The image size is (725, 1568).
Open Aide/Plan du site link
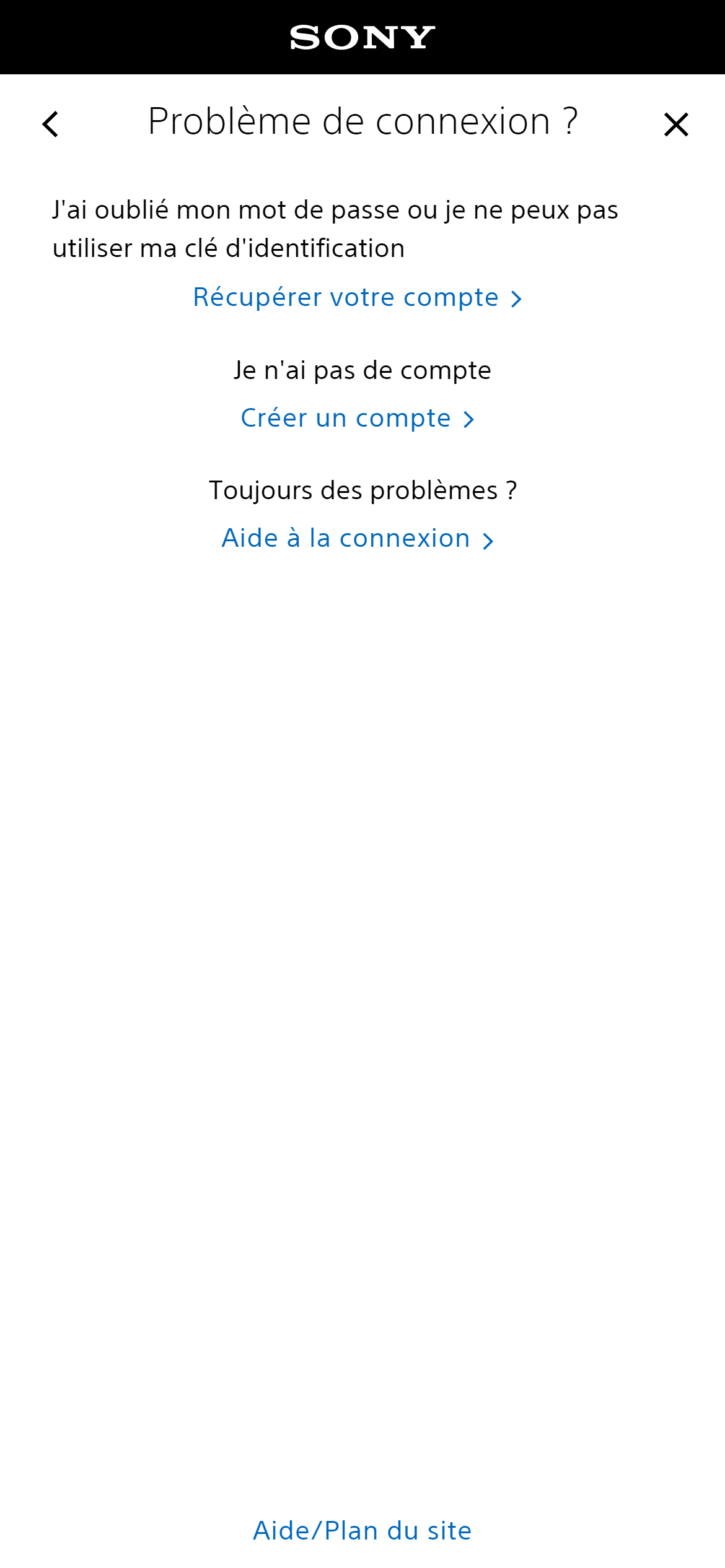point(362,1530)
